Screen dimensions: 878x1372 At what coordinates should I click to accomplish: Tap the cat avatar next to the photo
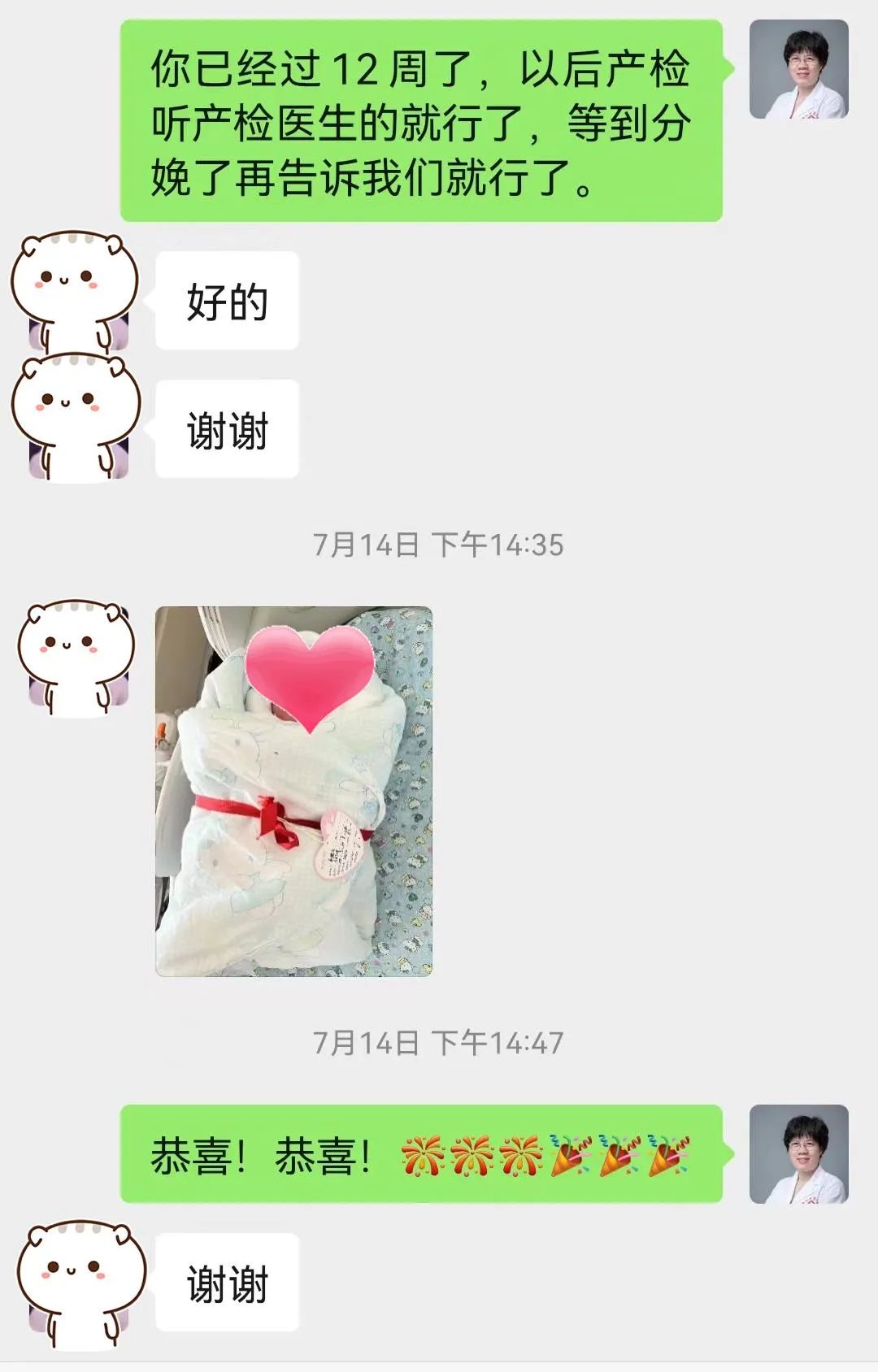pos(75,657)
